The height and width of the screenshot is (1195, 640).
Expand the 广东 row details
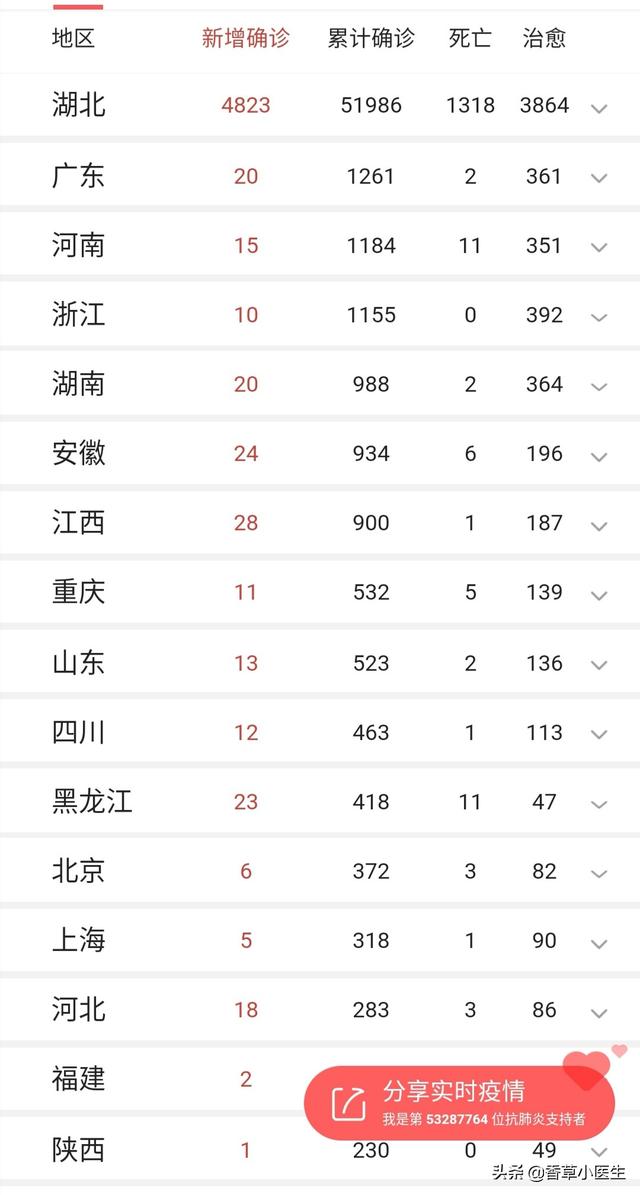(599, 178)
